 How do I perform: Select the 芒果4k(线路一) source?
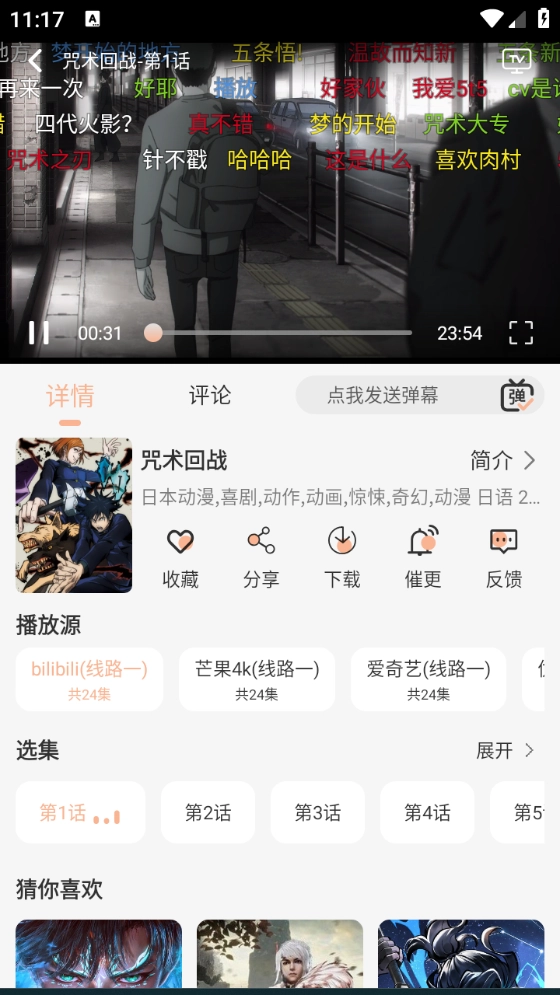coord(257,679)
